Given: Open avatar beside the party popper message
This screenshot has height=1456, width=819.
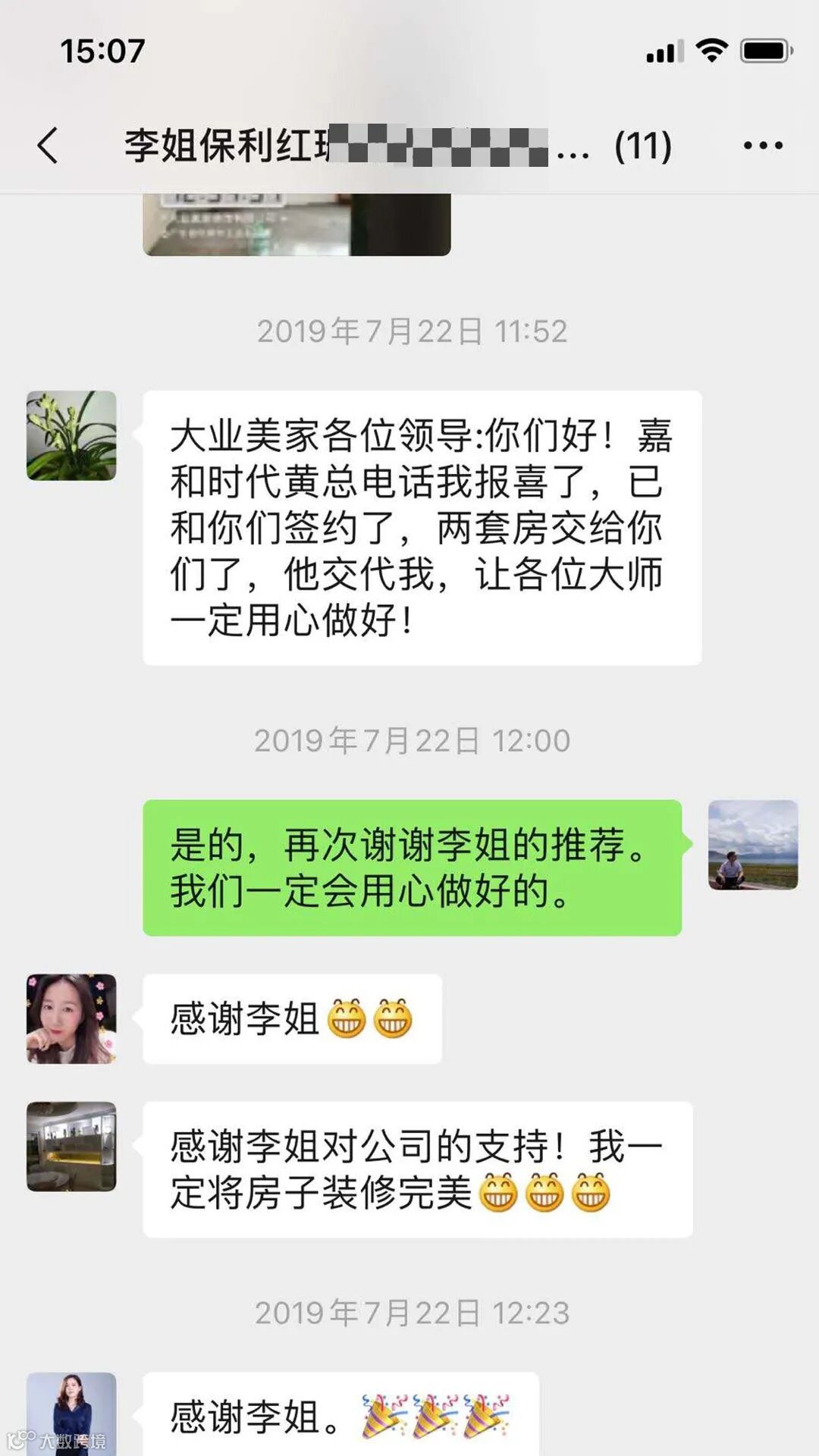Looking at the screenshot, I should click(x=71, y=1412).
